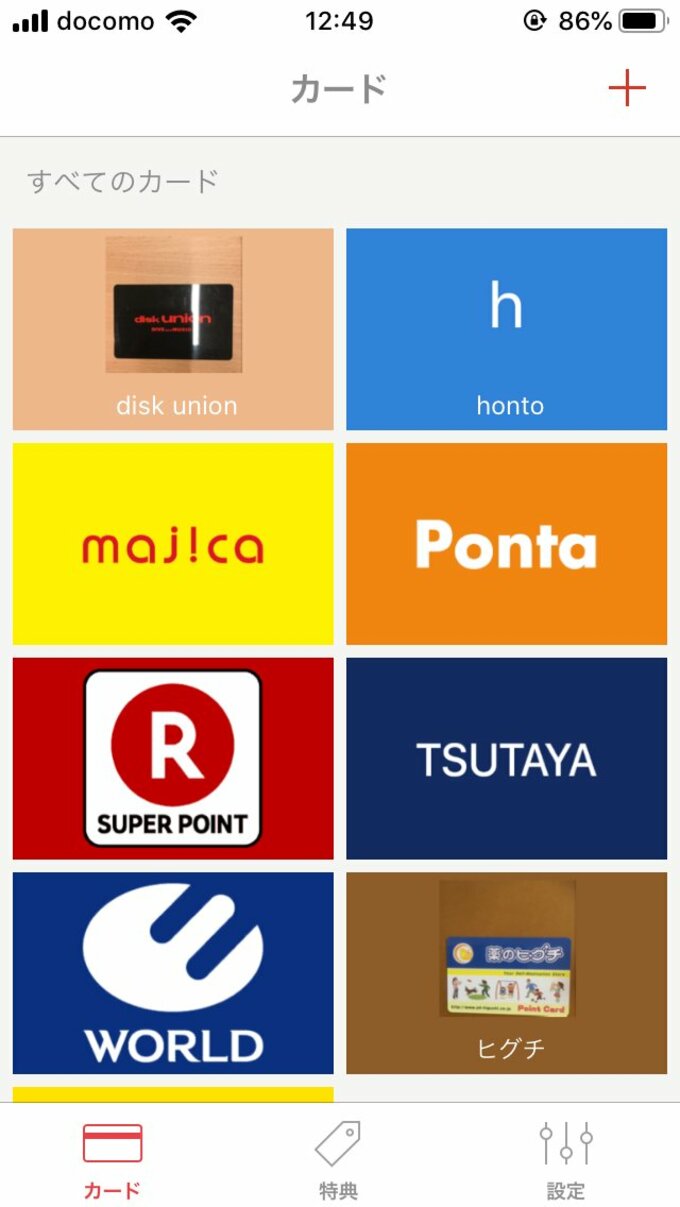Go to the 特典 tab
Viewport: 680px width, 1207px height.
pyautogui.click(x=338, y=1158)
